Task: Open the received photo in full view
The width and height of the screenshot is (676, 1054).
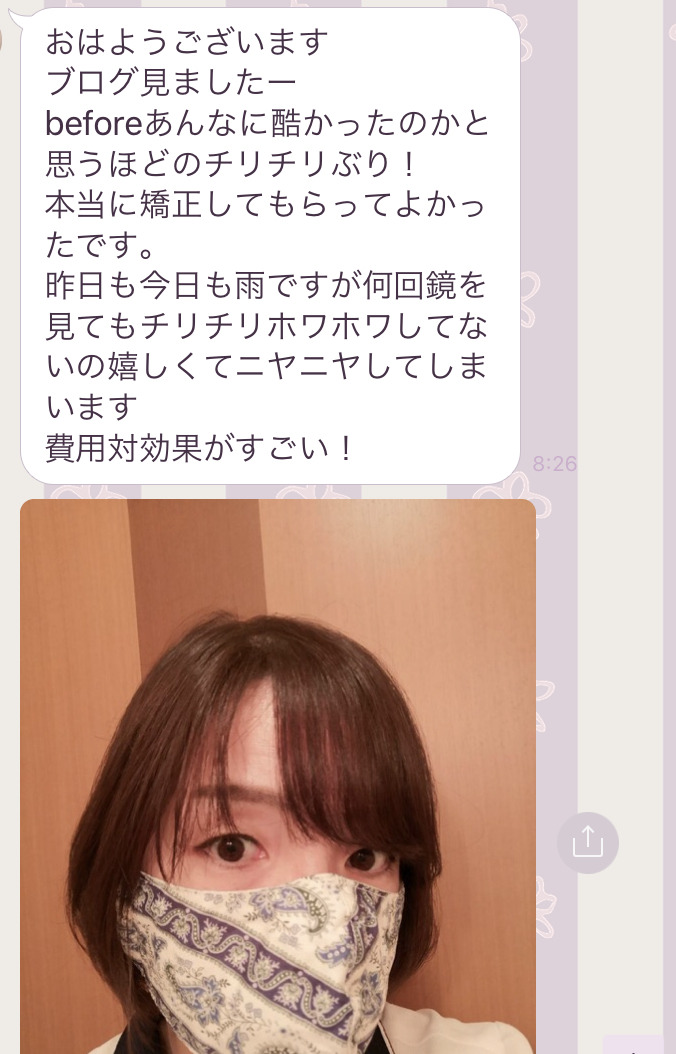Action: tap(277, 775)
